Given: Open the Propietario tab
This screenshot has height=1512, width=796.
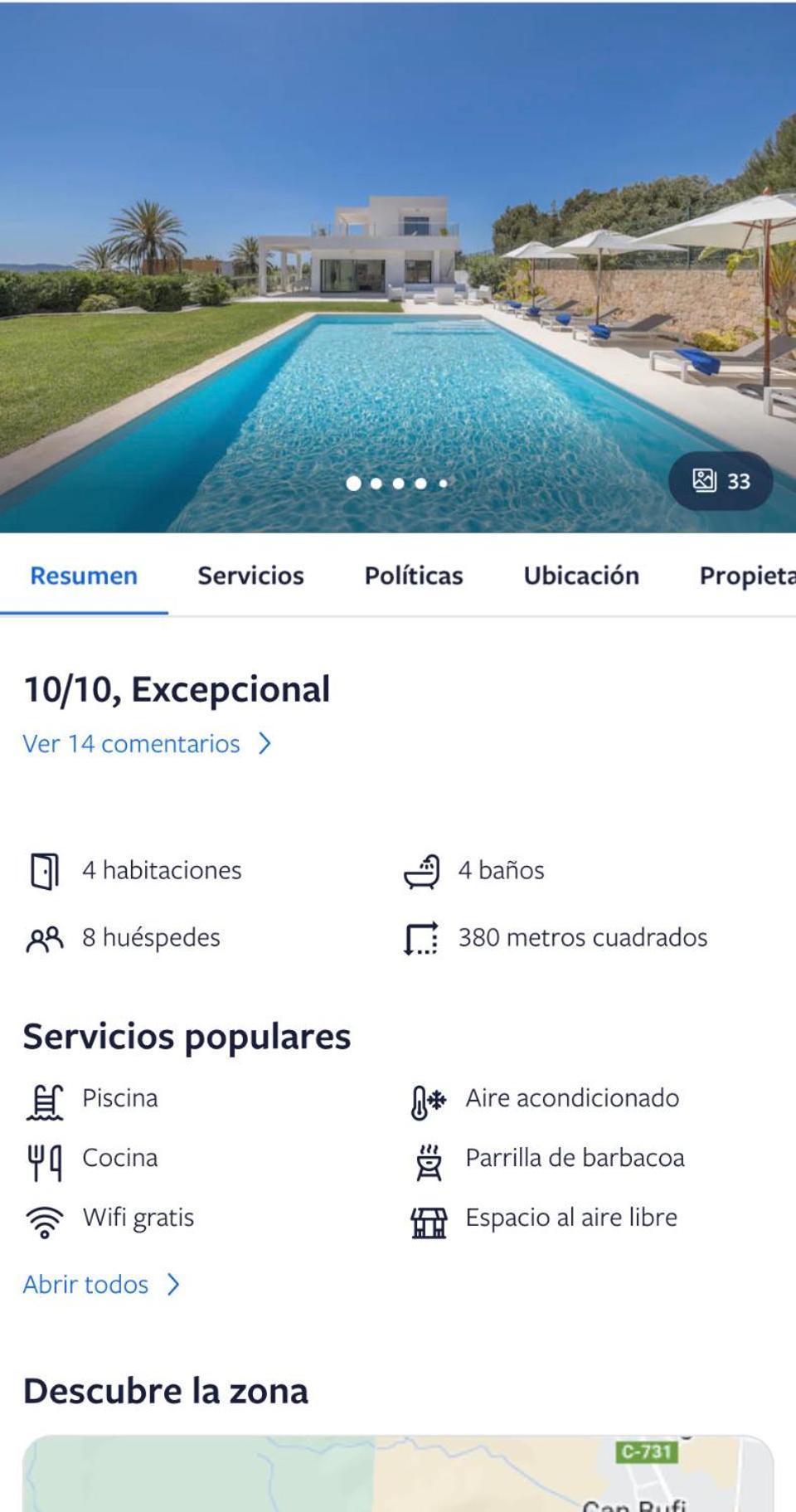Looking at the screenshot, I should (x=746, y=576).
